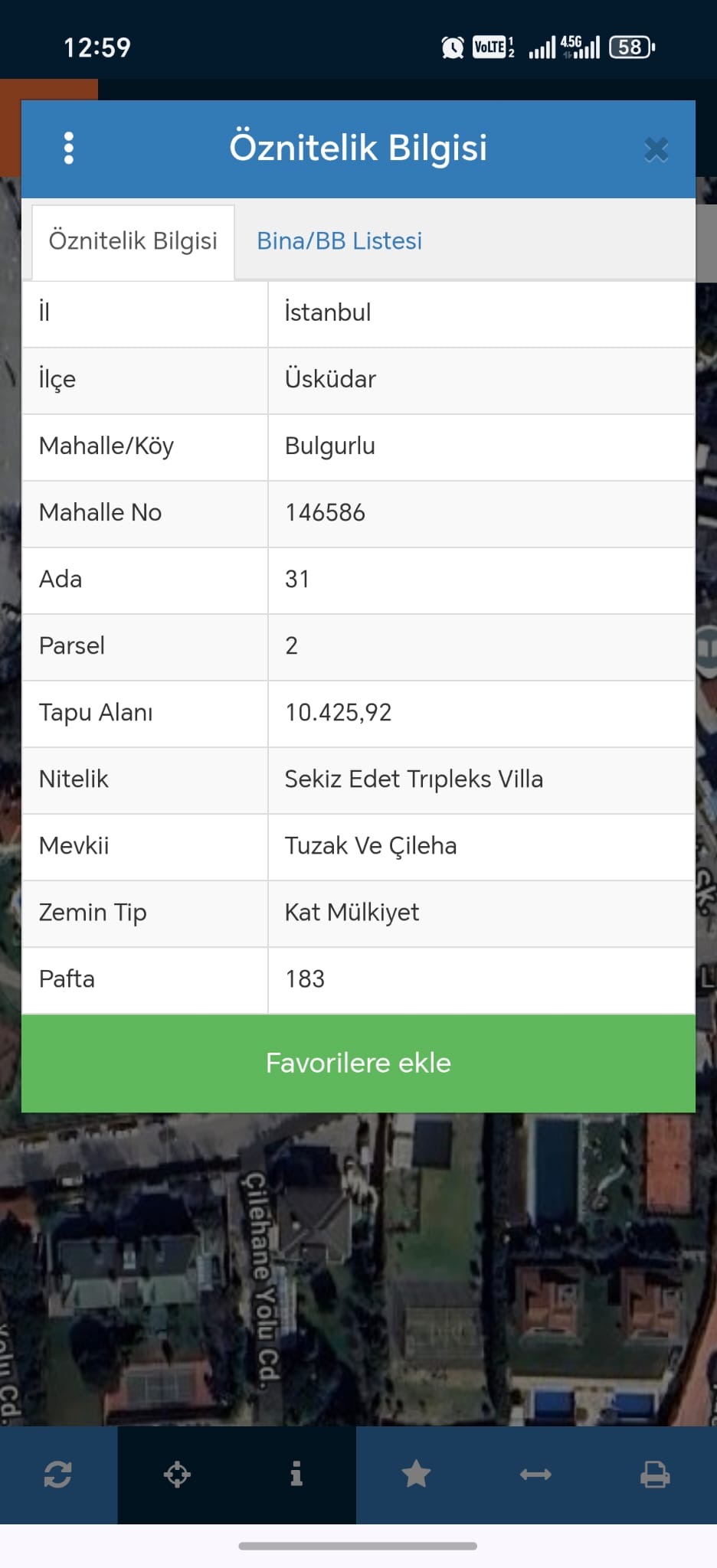
Task: Open the three-dot menu in the dialog header
Action: 69,148
